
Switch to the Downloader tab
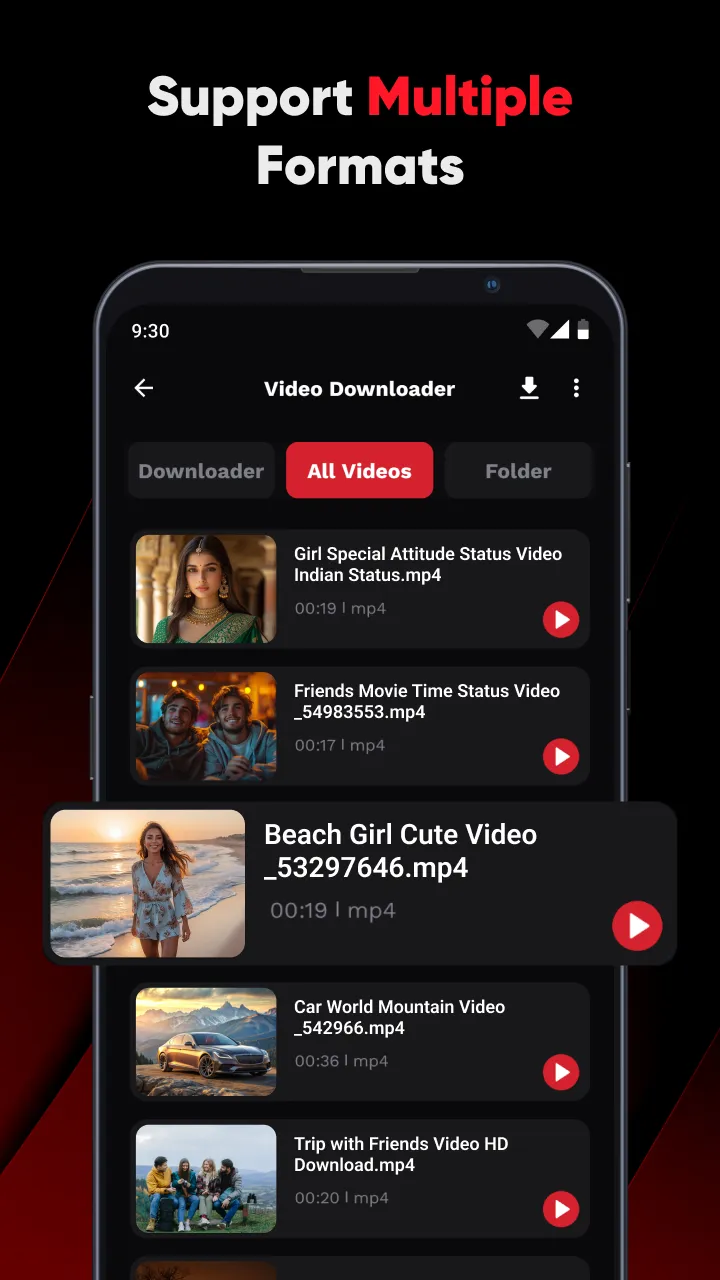tap(200, 470)
